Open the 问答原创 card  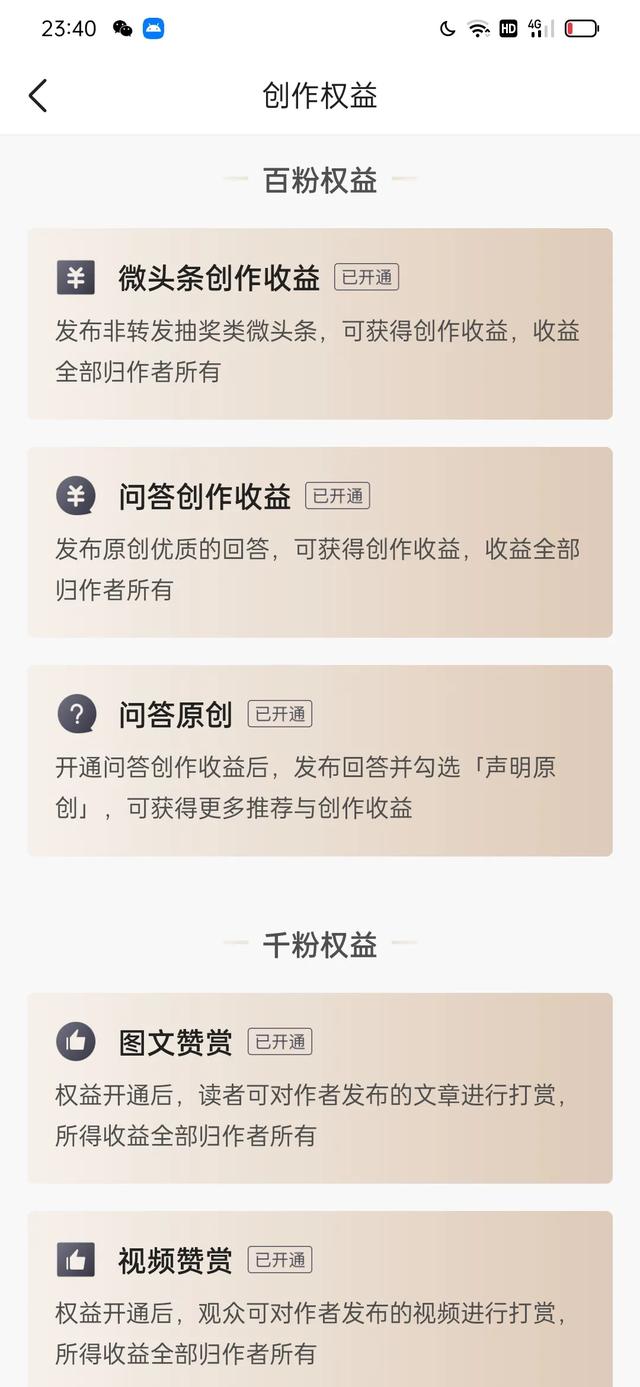click(x=320, y=760)
